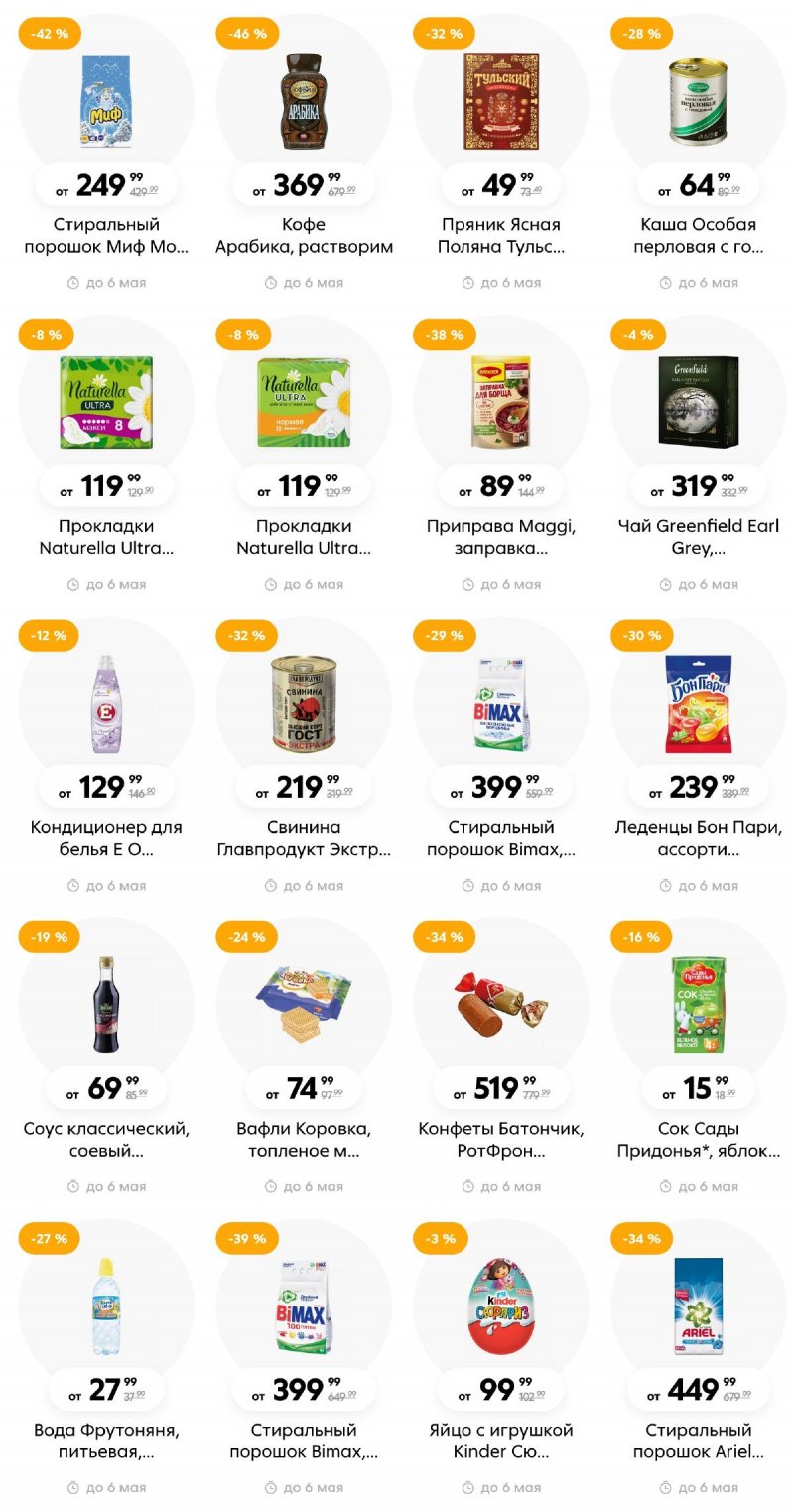This screenshot has width=794, height=1512.
Task: View the Kinder Сюрприз egg with toy
Action: [501, 1305]
